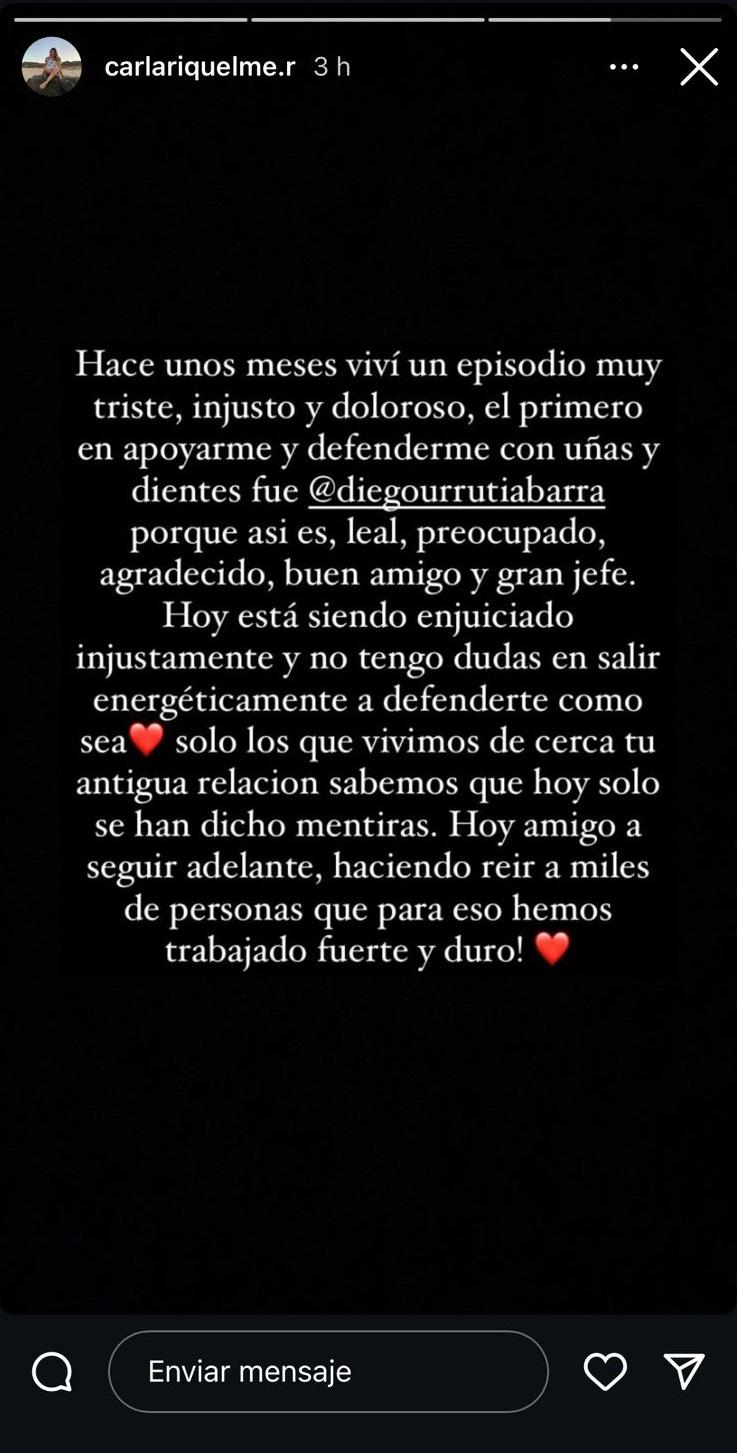Click the carlariquelme.r username text
This screenshot has width=737, height=1453.
[x=200, y=67]
